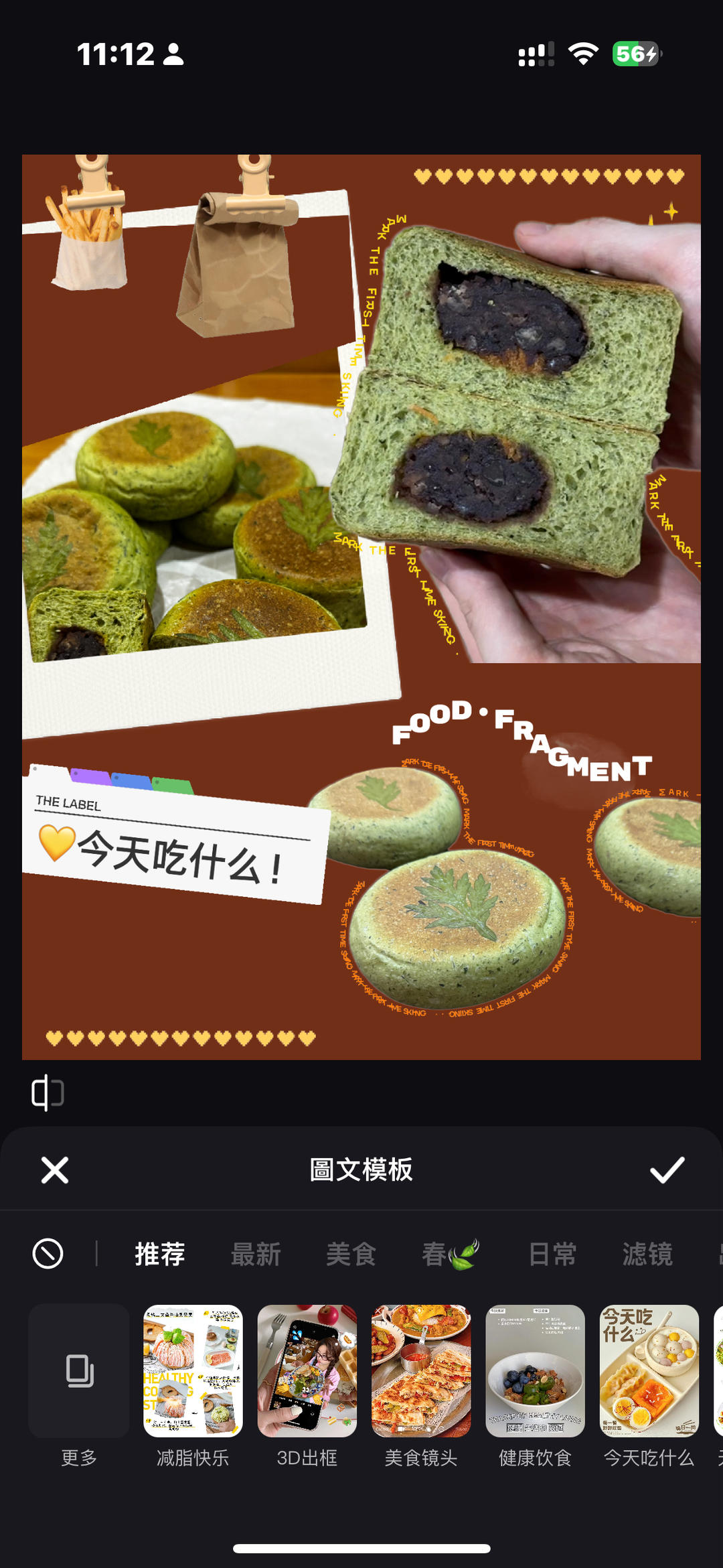Switch to the 推荐 tab

point(160,1254)
